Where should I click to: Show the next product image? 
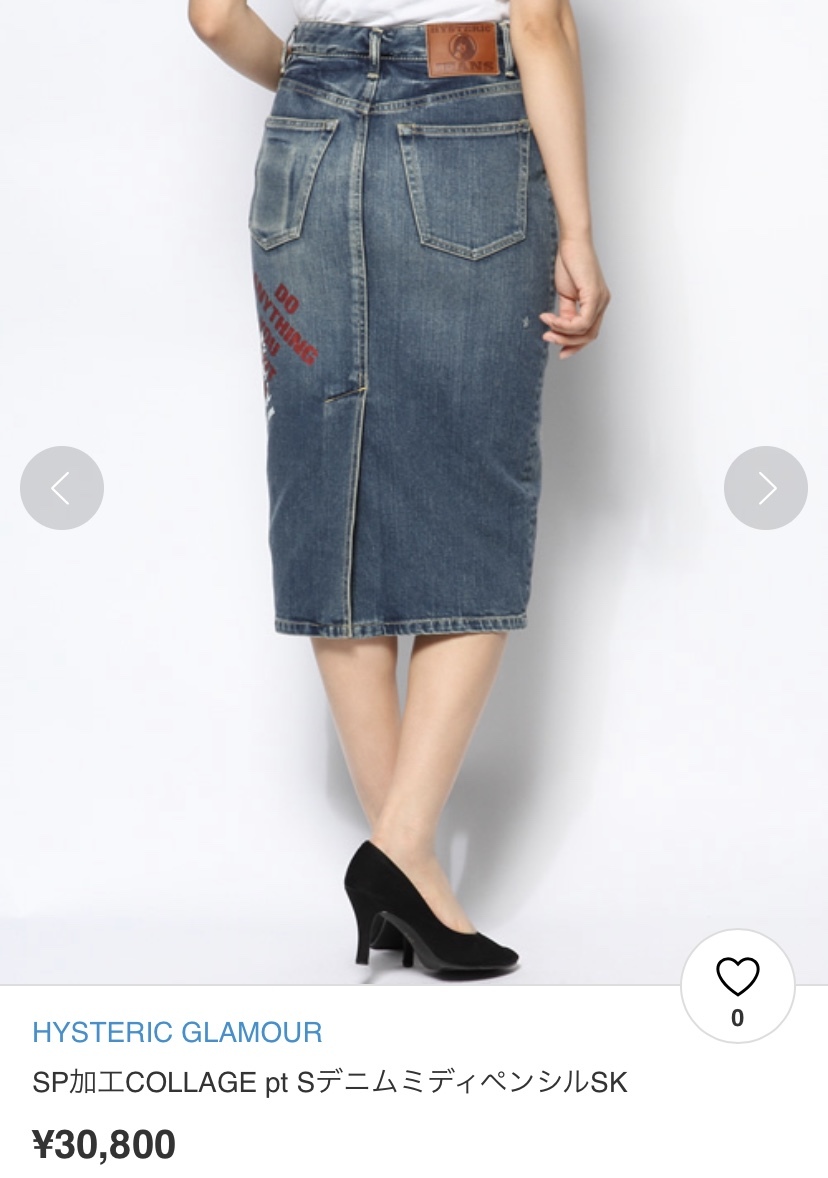765,488
